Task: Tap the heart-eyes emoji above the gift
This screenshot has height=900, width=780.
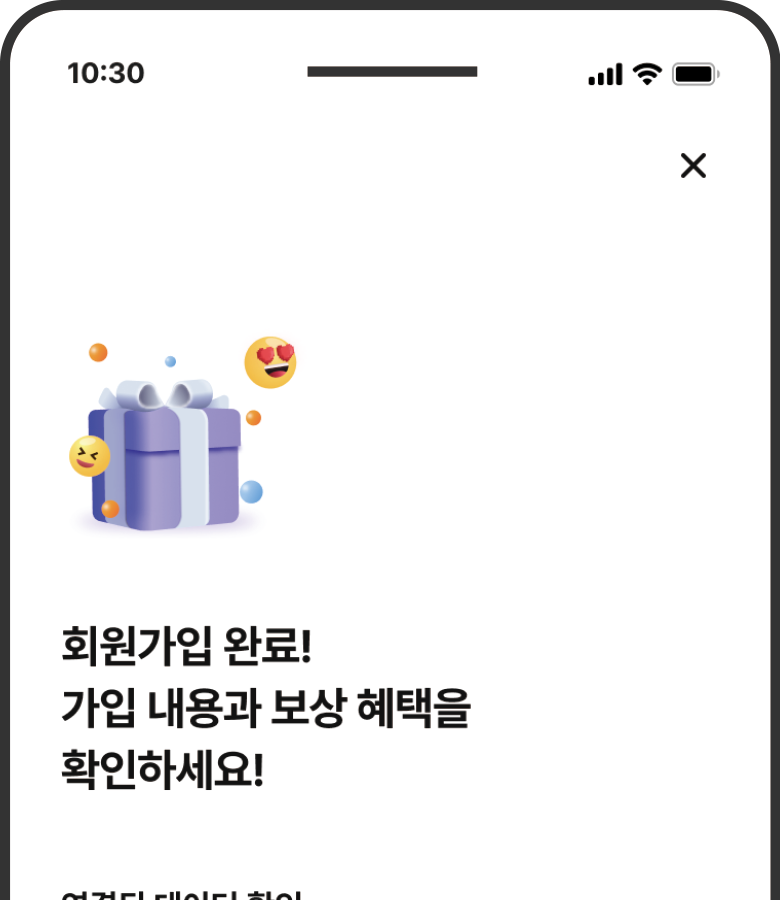Action: 270,365
